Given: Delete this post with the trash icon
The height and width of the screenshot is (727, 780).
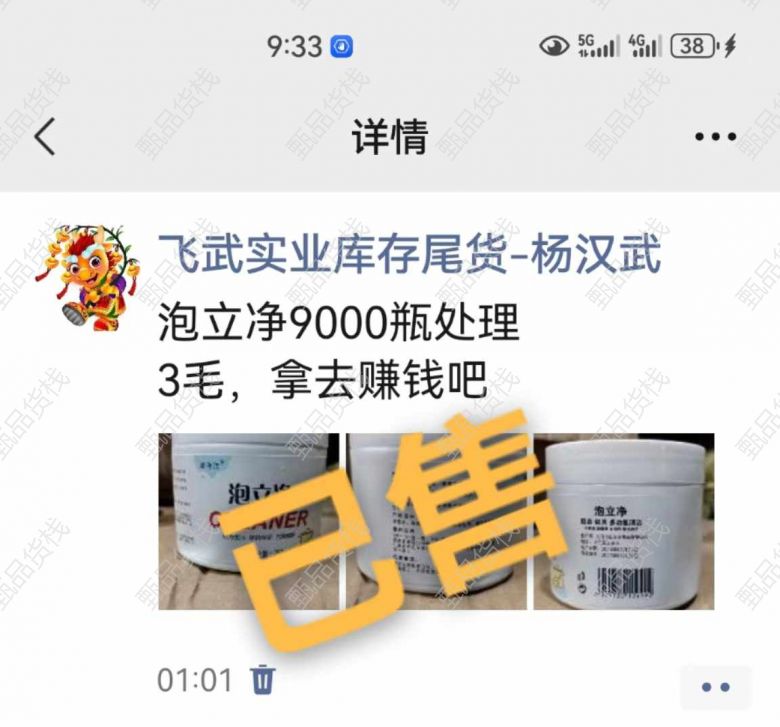Looking at the screenshot, I should click(x=262, y=680).
